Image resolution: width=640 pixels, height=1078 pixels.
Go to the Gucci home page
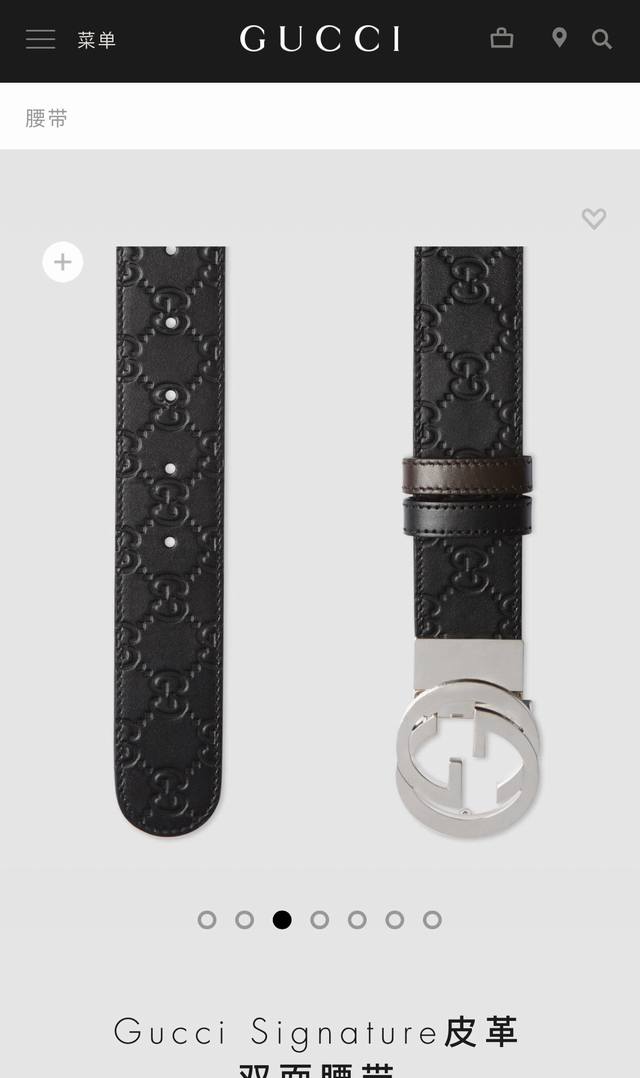tap(320, 40)
